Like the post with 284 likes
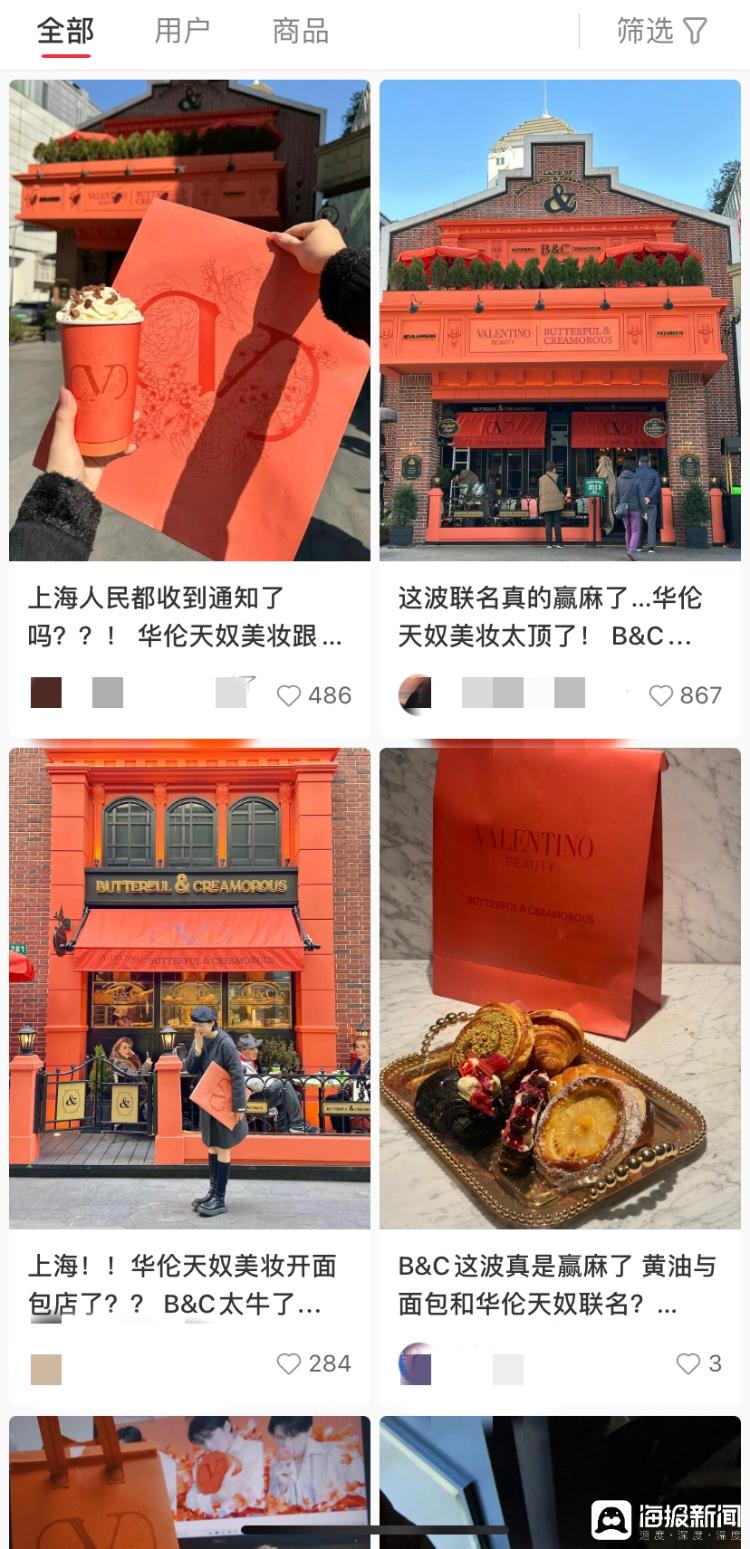The width and height of the screenshot is (750, 1549). pyautogui.click(x=289, y=1363)
